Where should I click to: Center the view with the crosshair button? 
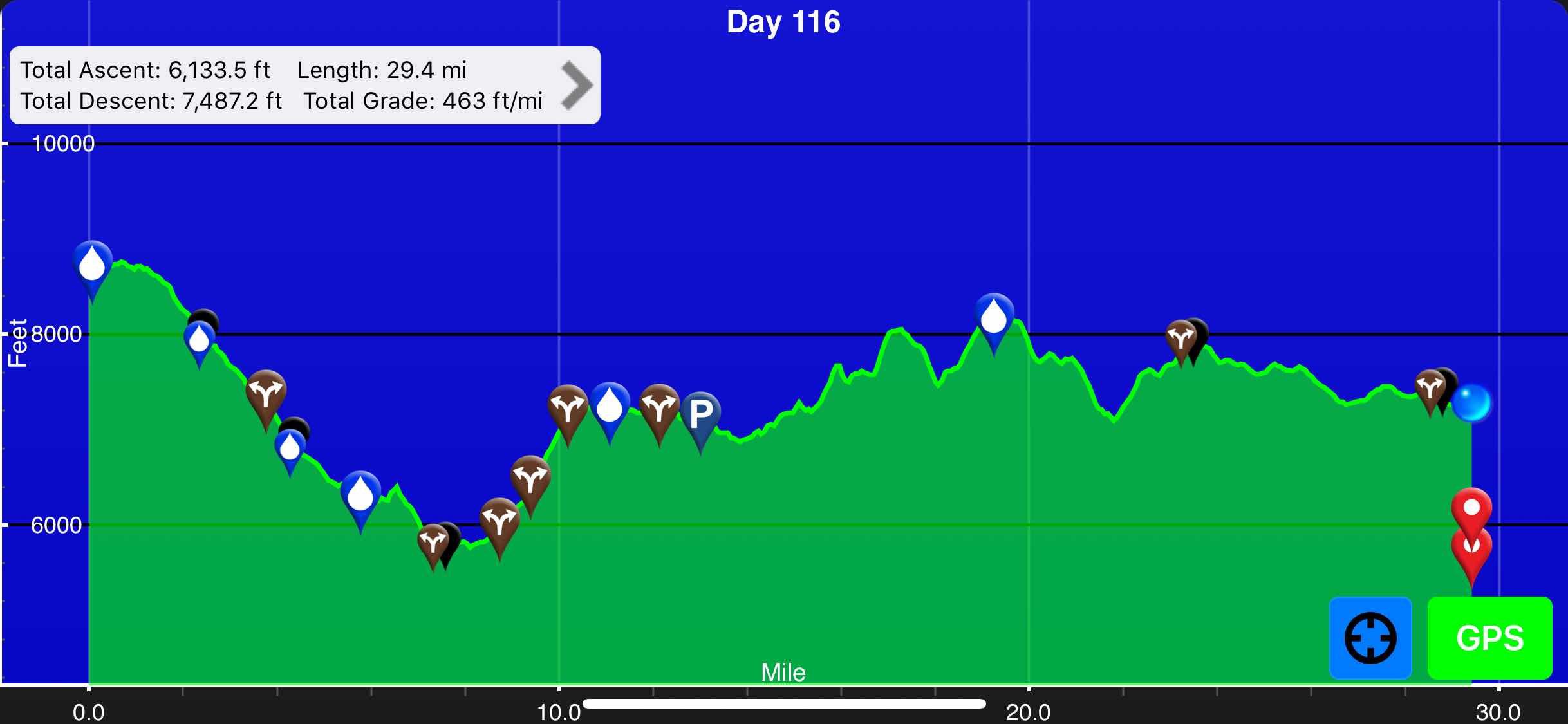(1370, 638)
